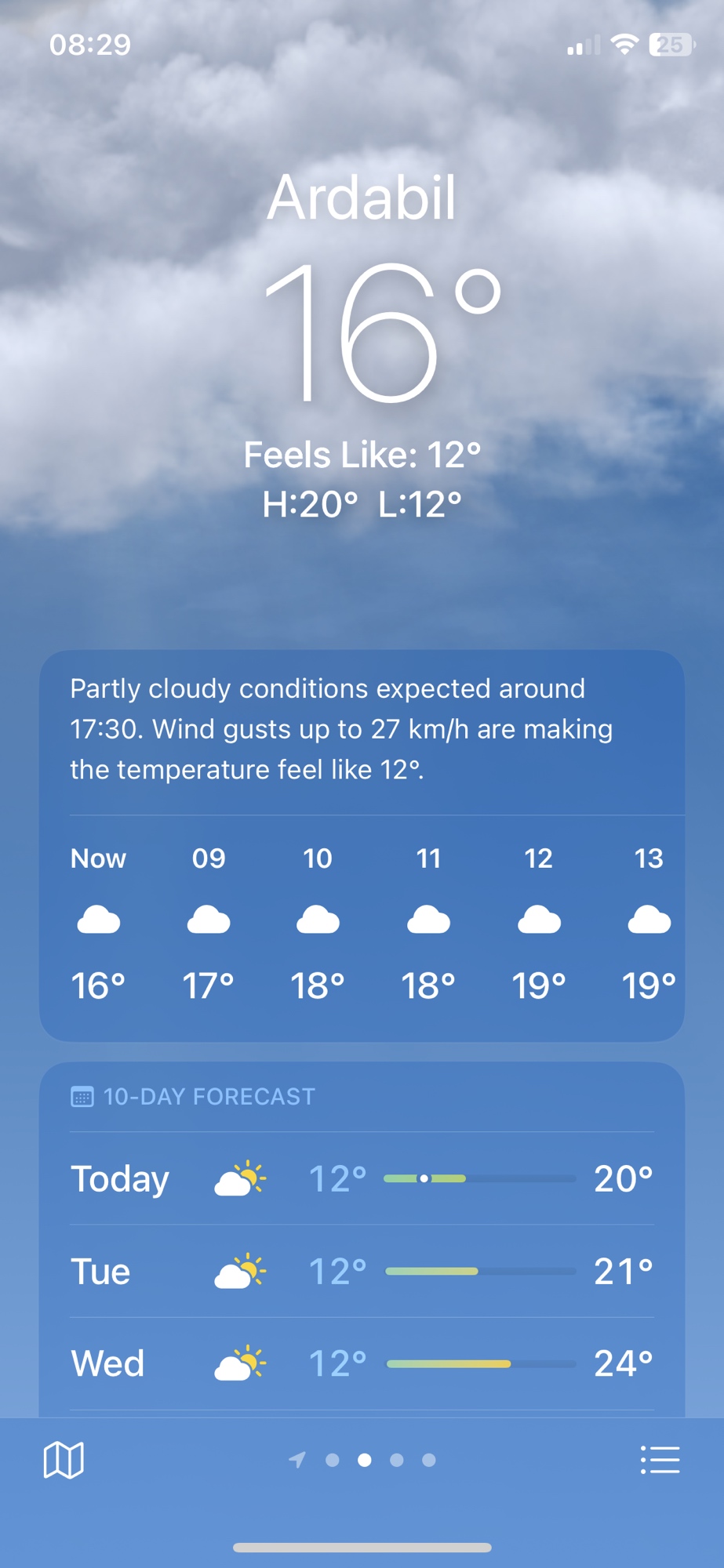Open Today's forecast details
The height and width of the screenshot is (1568, 724).
point(362,1178)
